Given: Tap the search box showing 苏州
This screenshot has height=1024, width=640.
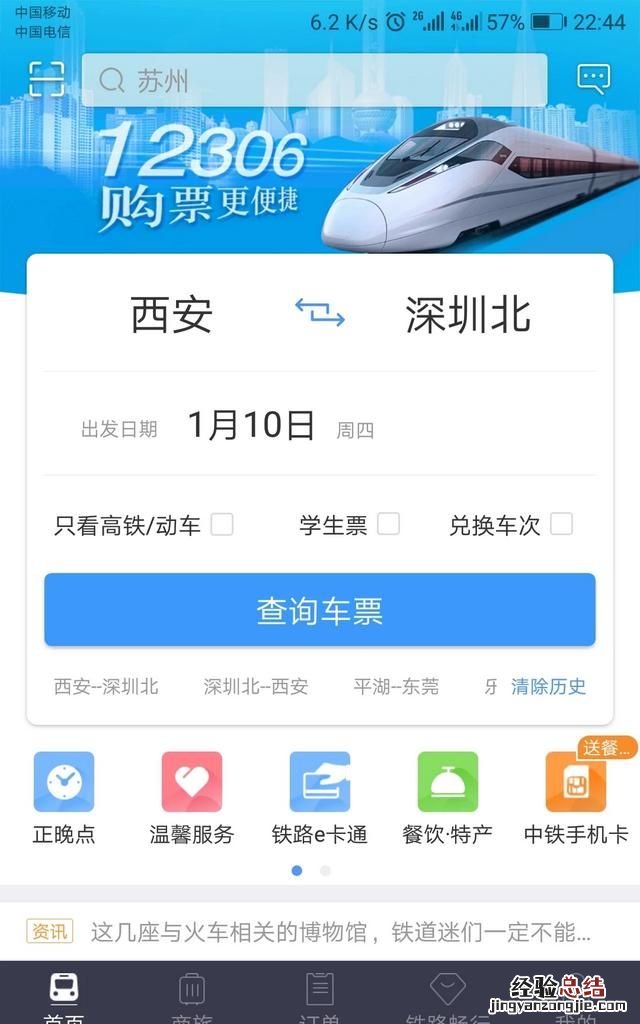Looking at the screenshot, I should click(x=314, y=80).
